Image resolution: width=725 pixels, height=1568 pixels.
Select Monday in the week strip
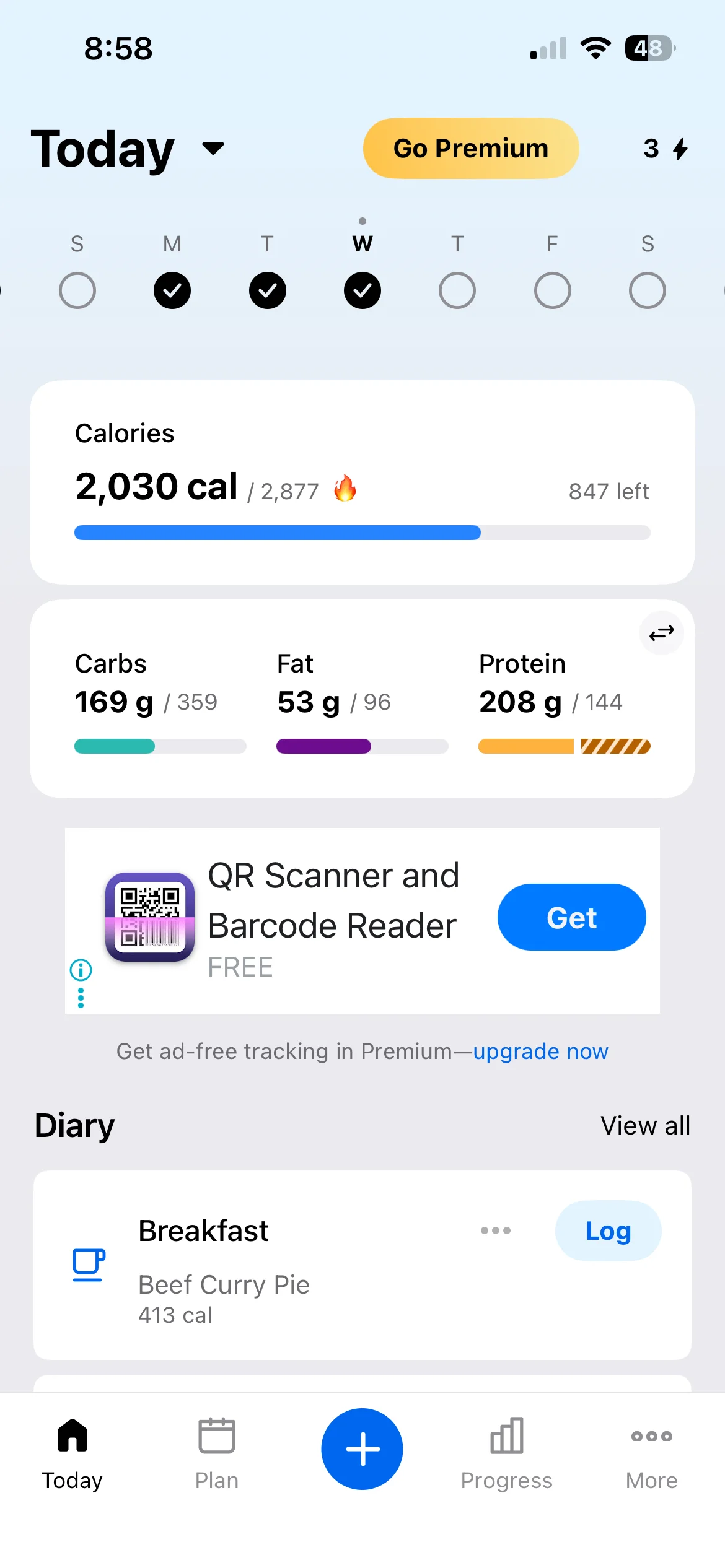point(172,290)
